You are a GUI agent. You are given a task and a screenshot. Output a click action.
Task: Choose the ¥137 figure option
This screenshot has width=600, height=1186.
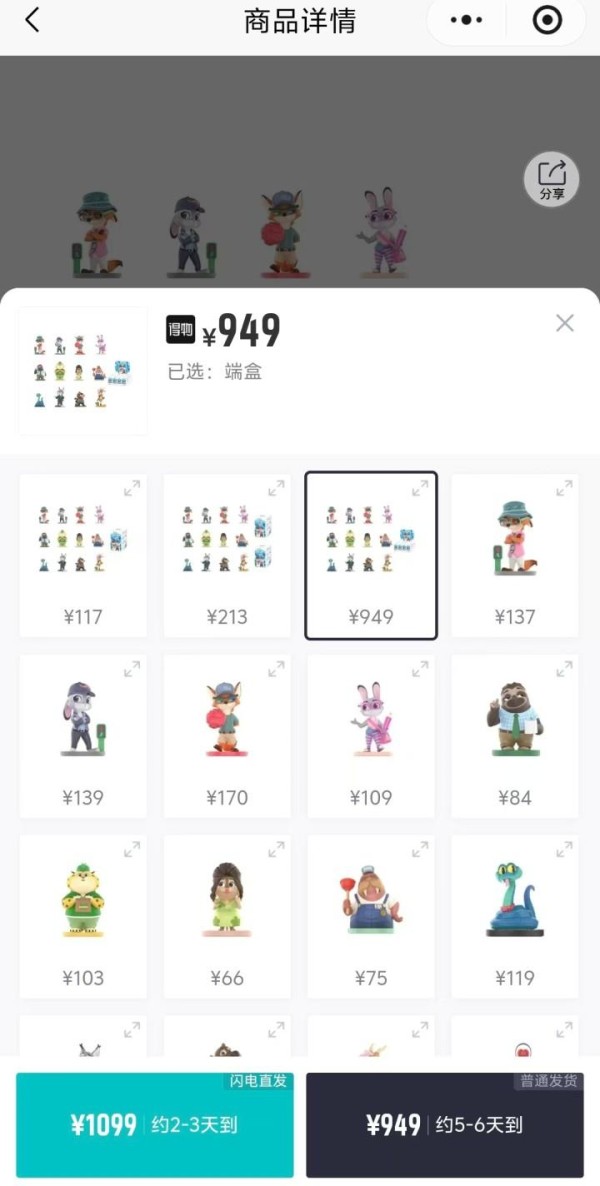(x=515, y=555)
